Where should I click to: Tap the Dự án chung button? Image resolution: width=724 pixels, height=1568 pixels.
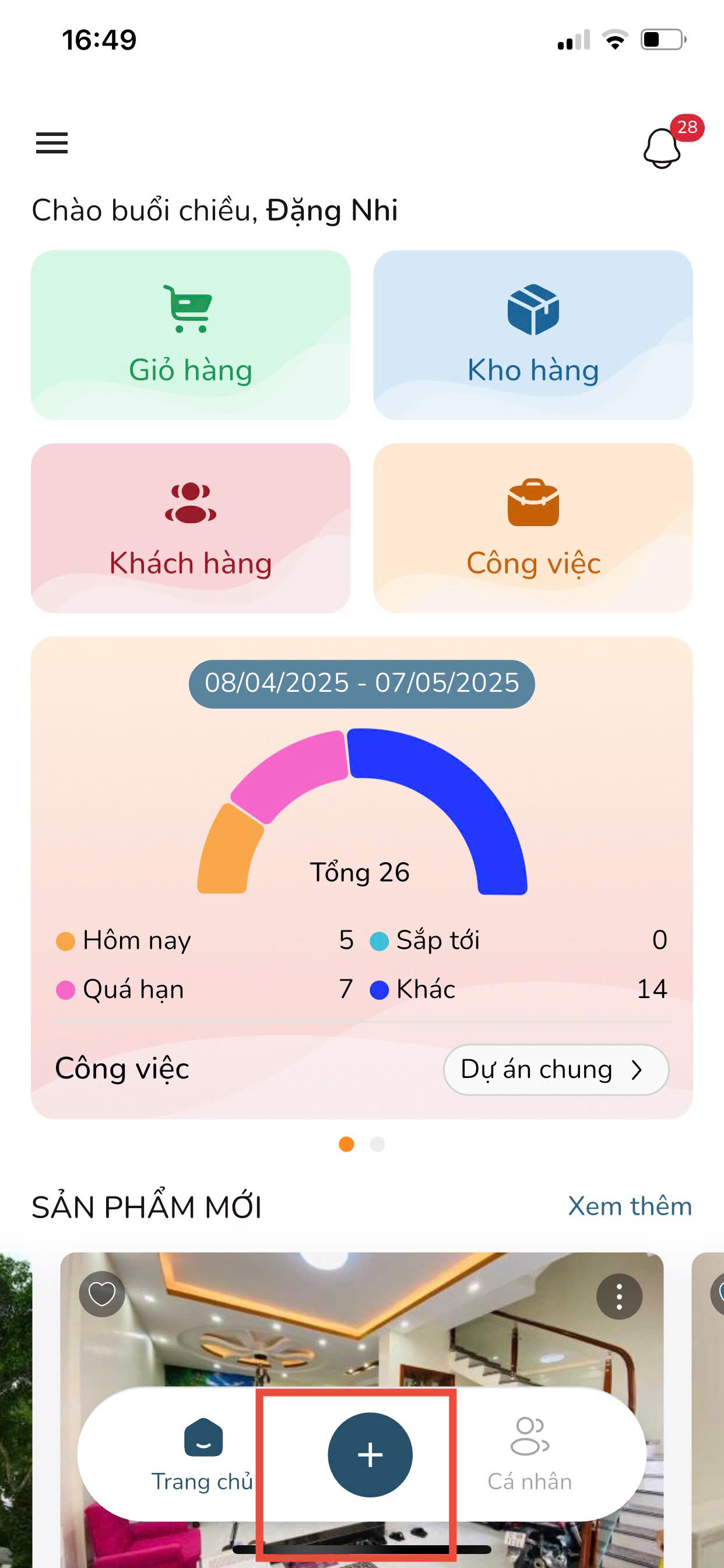(556, 1069)
